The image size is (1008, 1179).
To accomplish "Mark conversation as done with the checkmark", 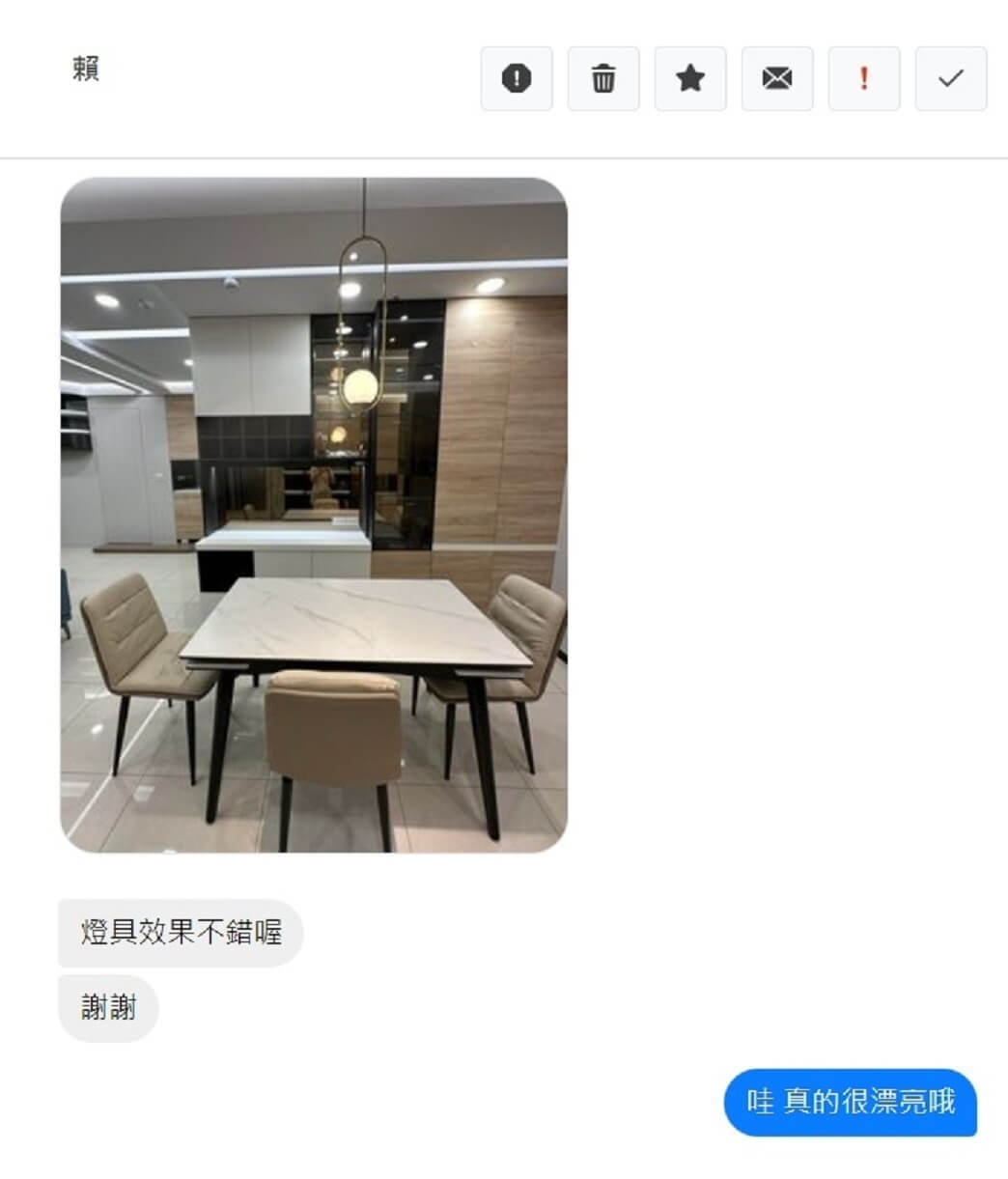I will [951, 78].
